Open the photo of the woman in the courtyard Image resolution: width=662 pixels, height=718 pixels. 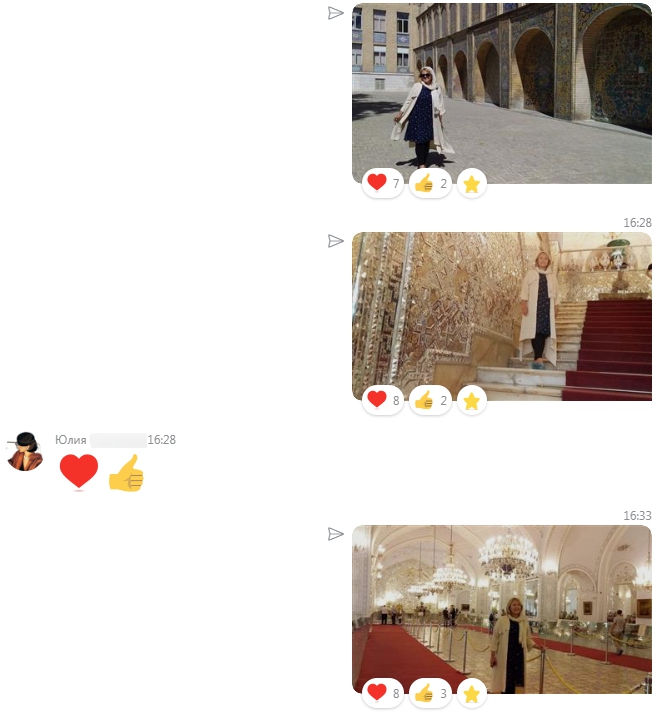[500, 85]
